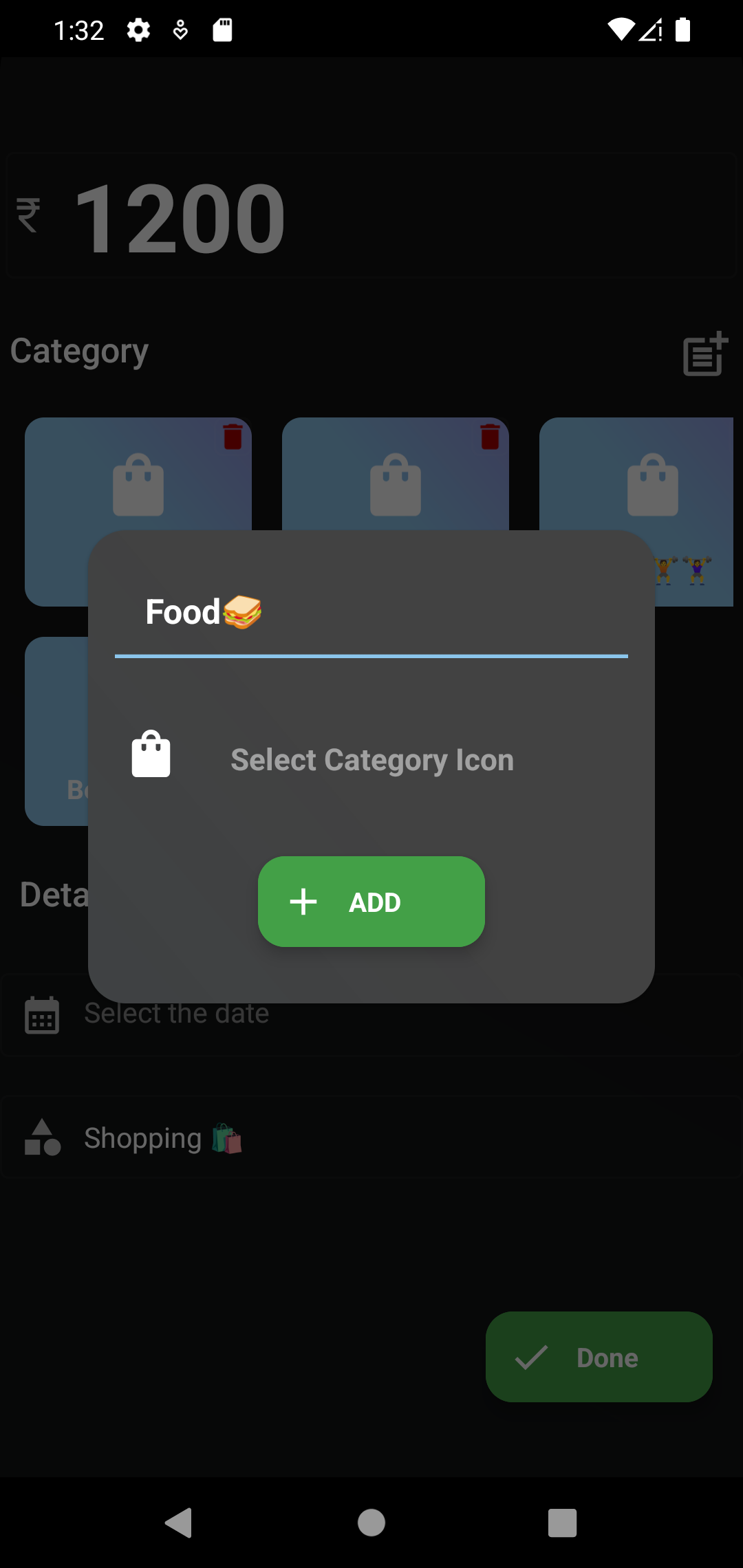Tap the trash icon on the second category
The height and width of the screenshot is (1568, 743).
pyautogui.click(x=489, y=435)
